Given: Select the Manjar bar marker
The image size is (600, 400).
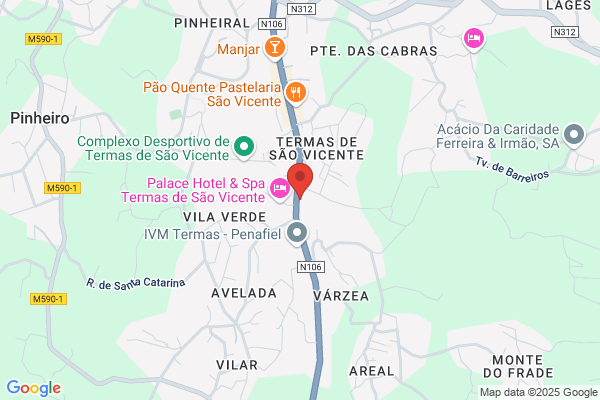Looking at the screenshot, I should pos(275,48).
